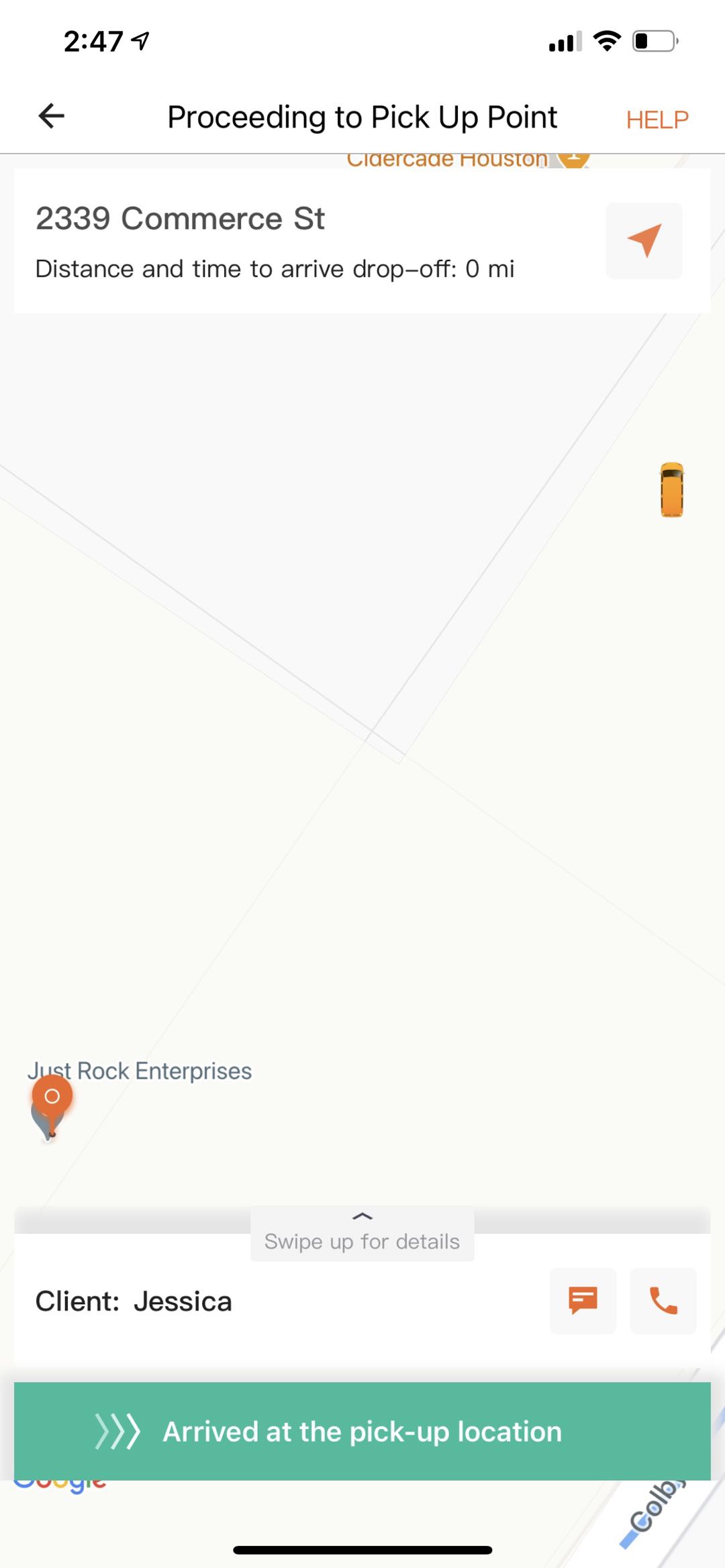Tap the orange pick-up pin on map
This screenshot has width=725, height=1568.
(x=52, y=1097)
